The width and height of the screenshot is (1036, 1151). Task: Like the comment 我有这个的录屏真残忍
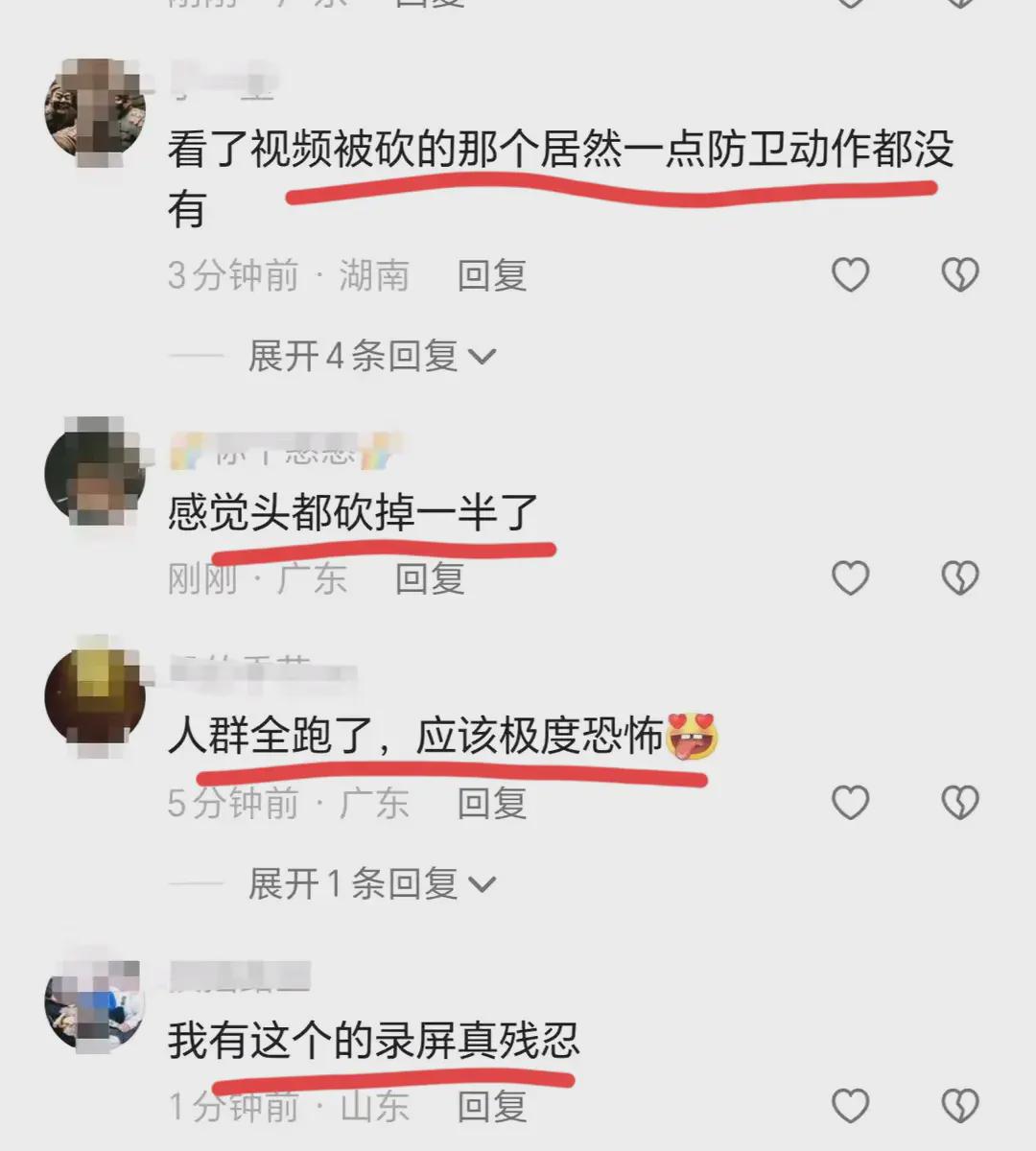click(x=850, y=1107)
